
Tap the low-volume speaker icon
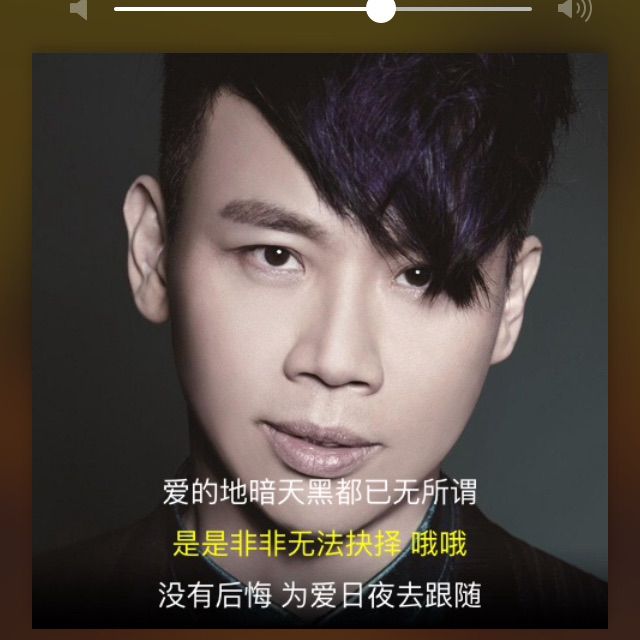[79, 9]
